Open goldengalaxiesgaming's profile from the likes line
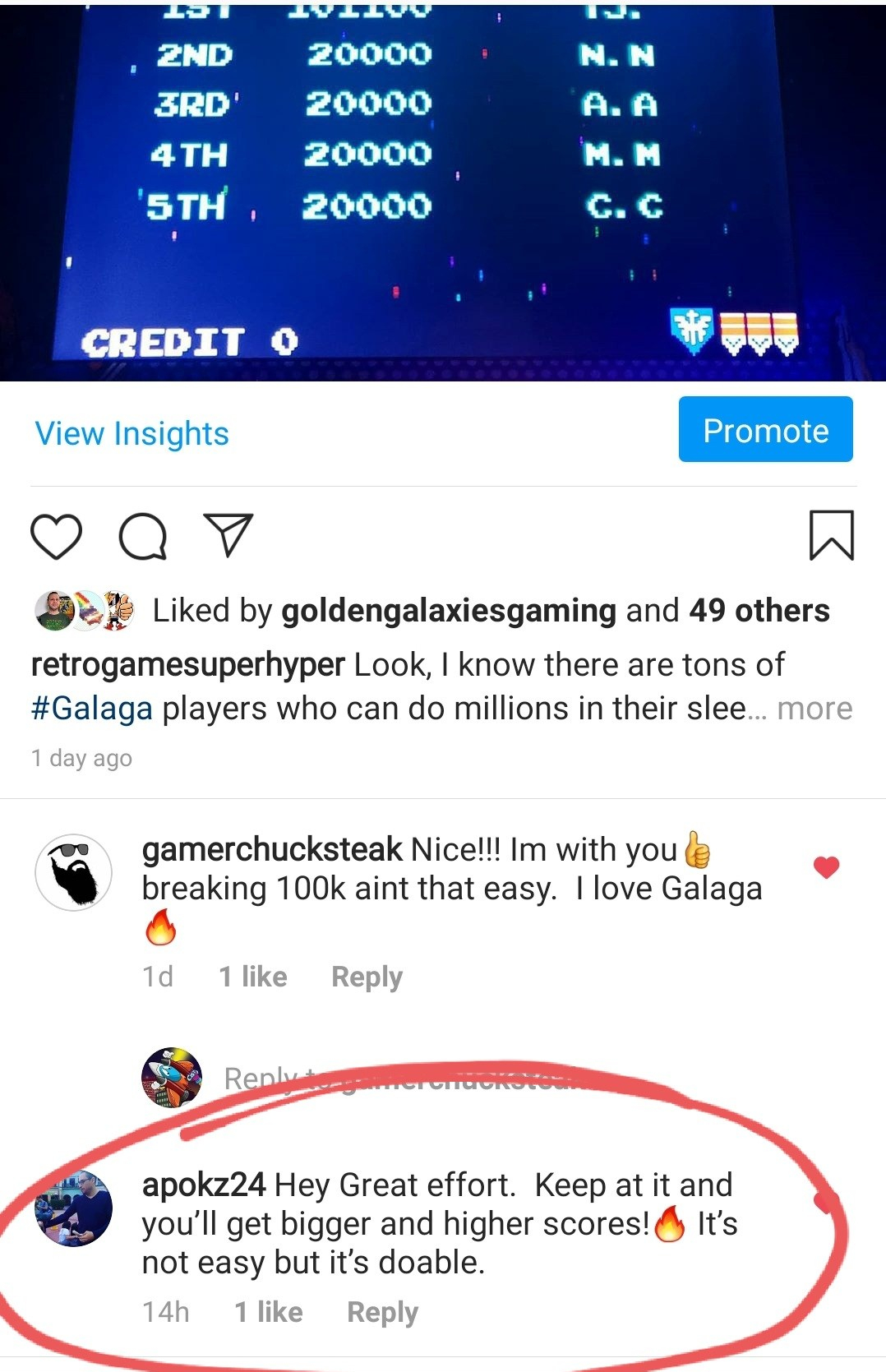This screenshot has width=886, height=1372. [449, 611]
